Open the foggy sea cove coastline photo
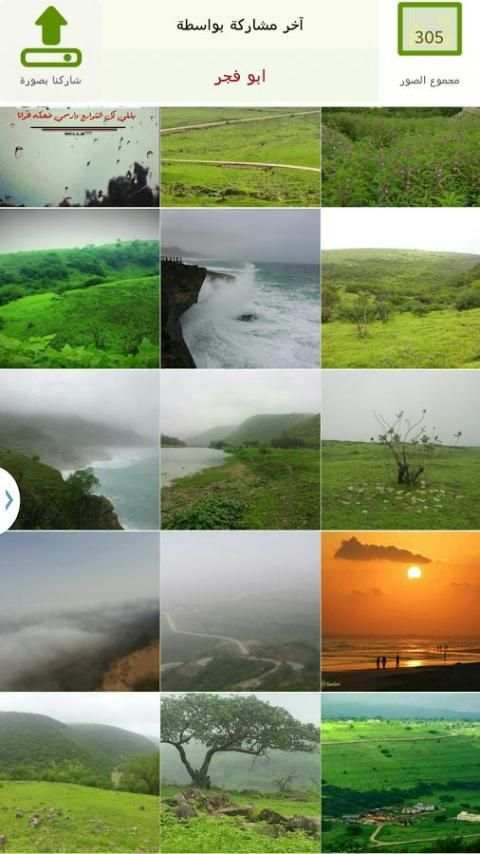Image resolution: width=480 pixels, height=854 pixels. coord(80,450)
